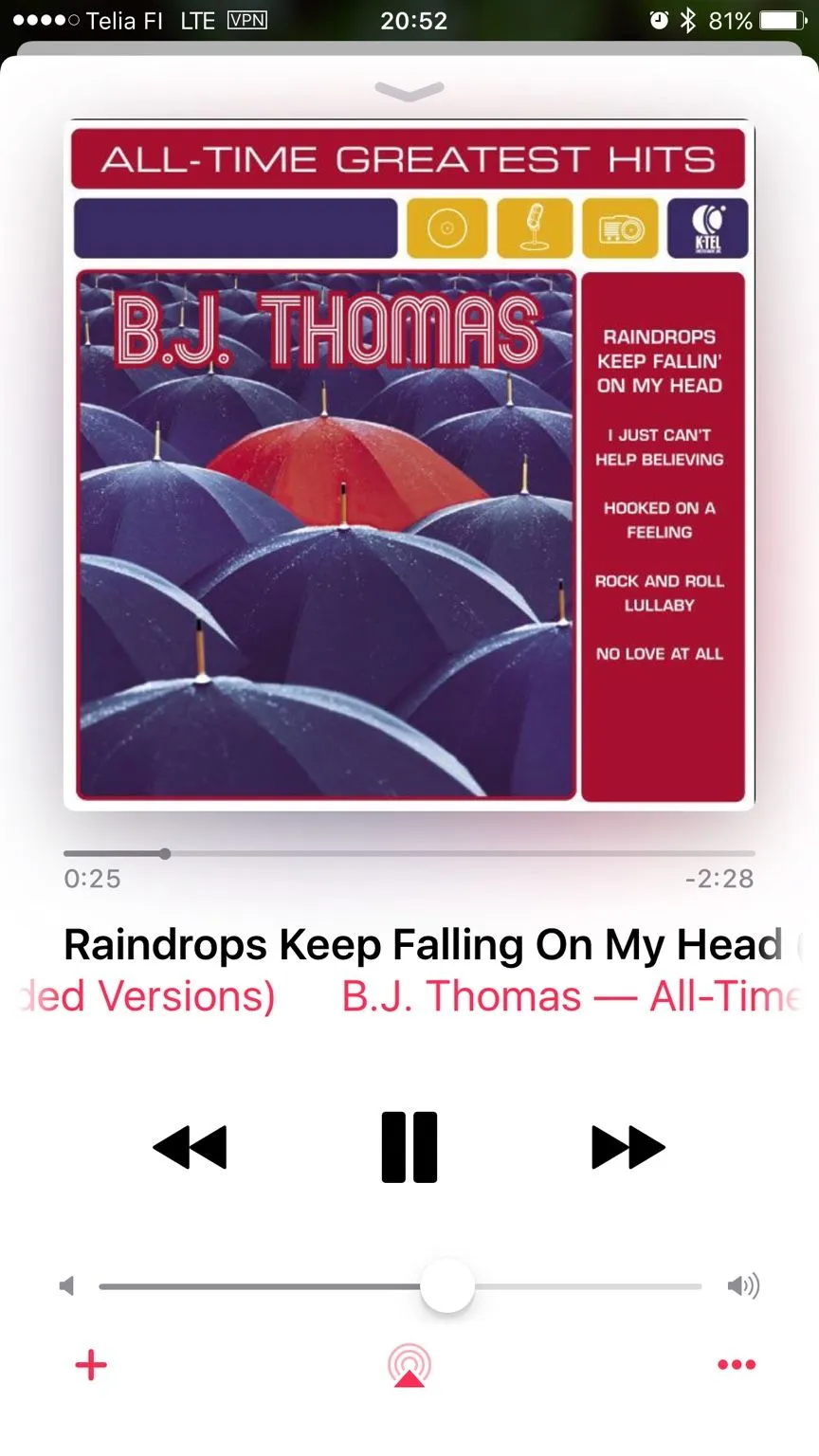819x1456 pixels.
Task: Open the more options menu
Action: pyautogui.click(x=737, y=1365)
